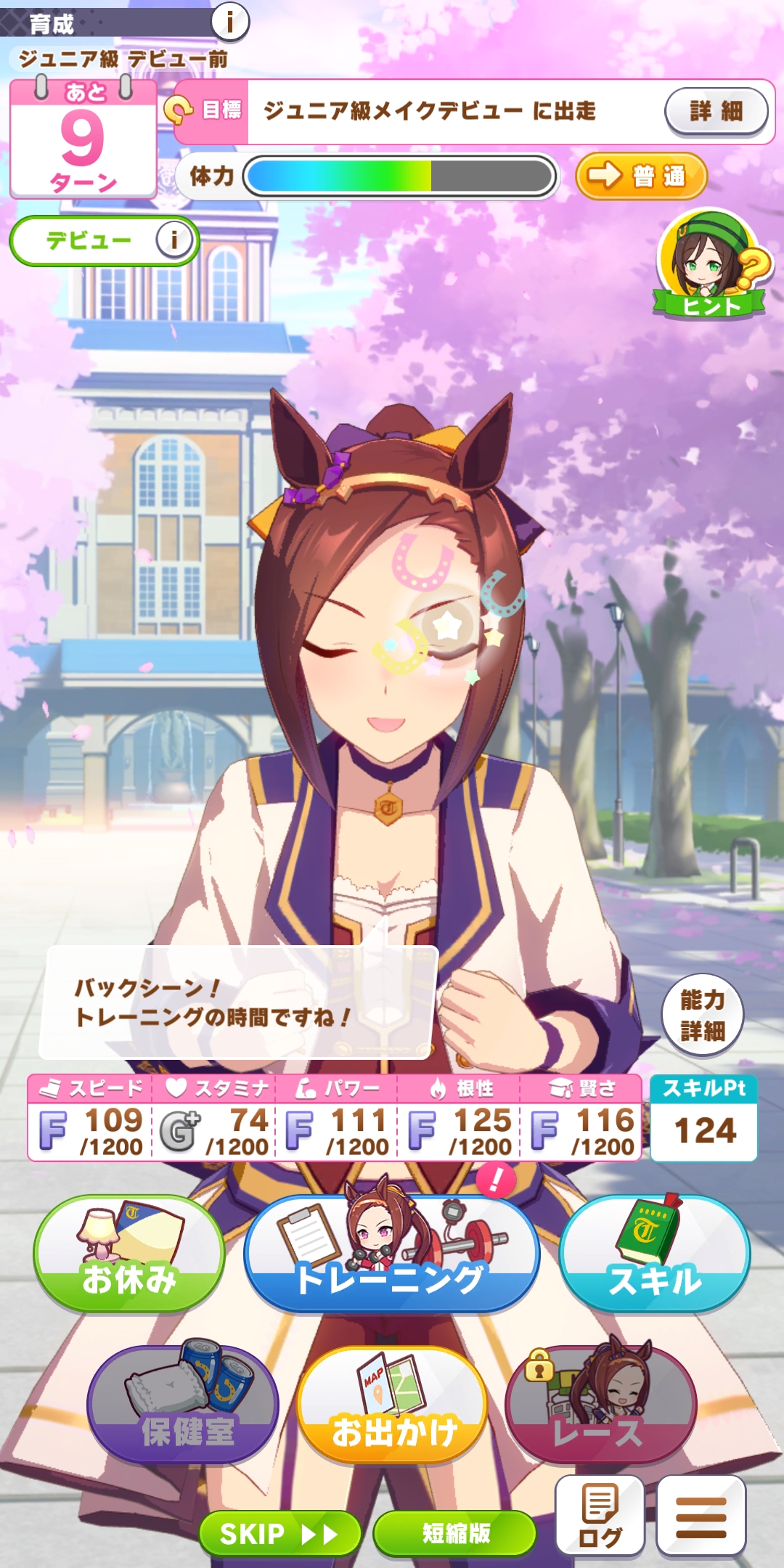Open the ログ log
Screen dimensions: 784x1568
[600, 1516]
